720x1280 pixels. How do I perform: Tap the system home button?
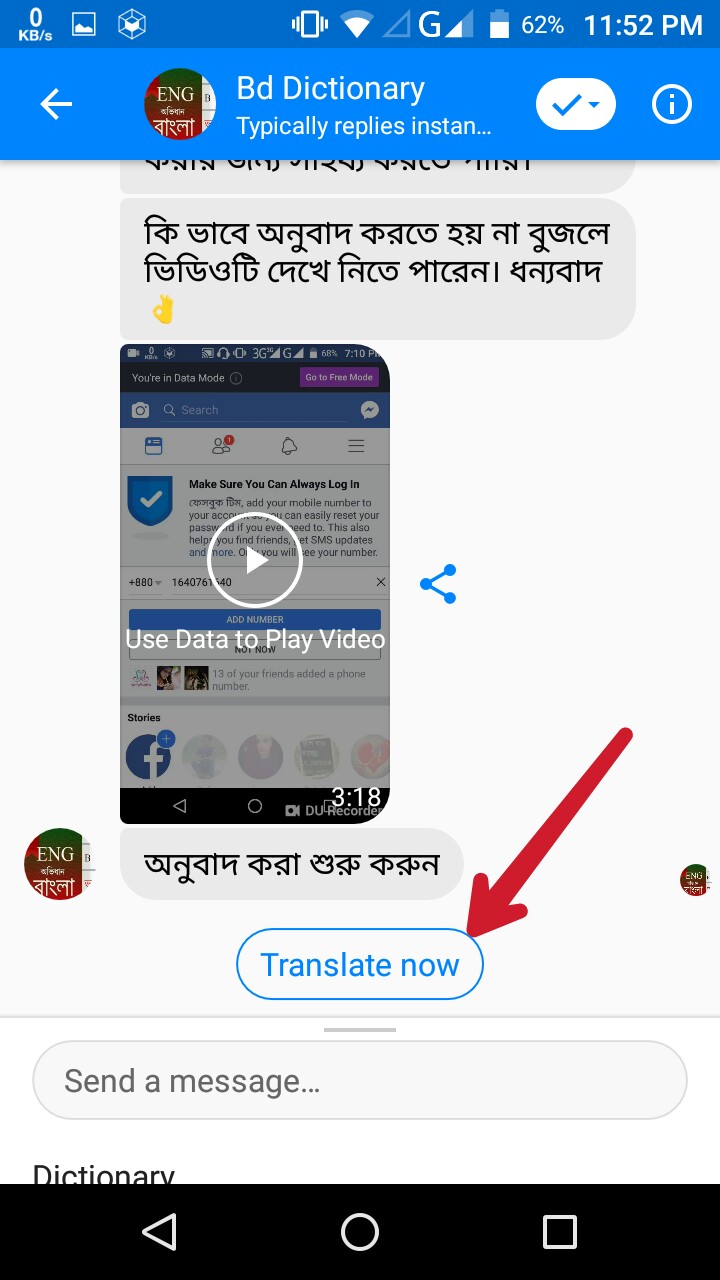pyautogui.click(x=360, y=1232)
